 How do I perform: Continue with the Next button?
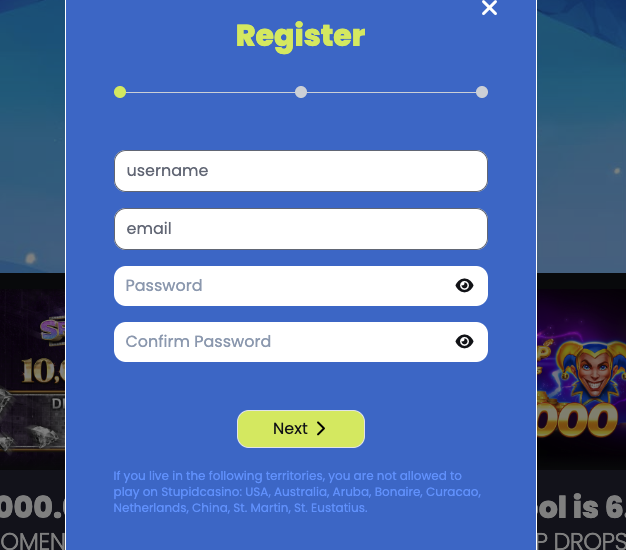click(x=300, y=429)
